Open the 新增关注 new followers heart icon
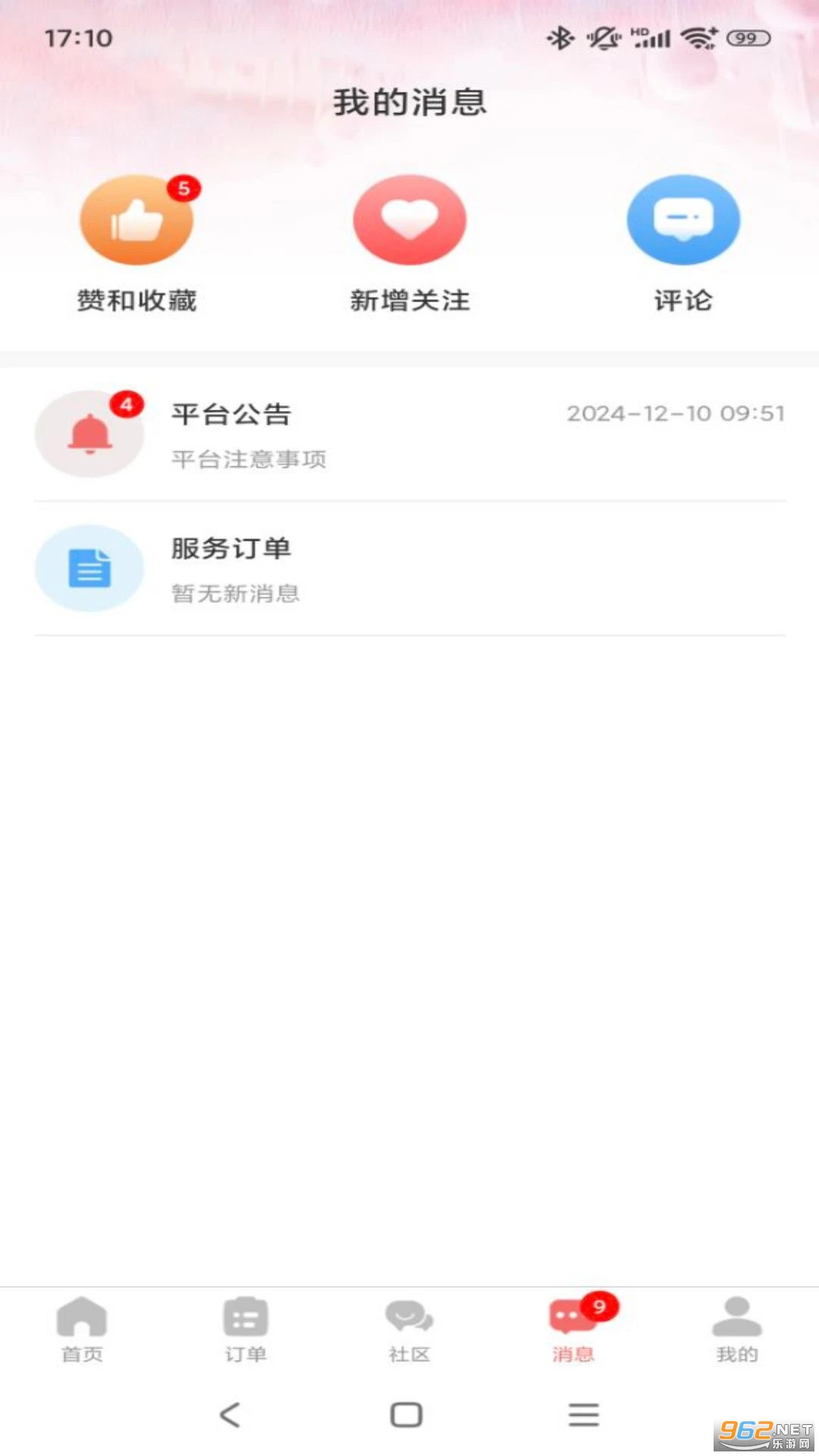 (x=409, y=220)
